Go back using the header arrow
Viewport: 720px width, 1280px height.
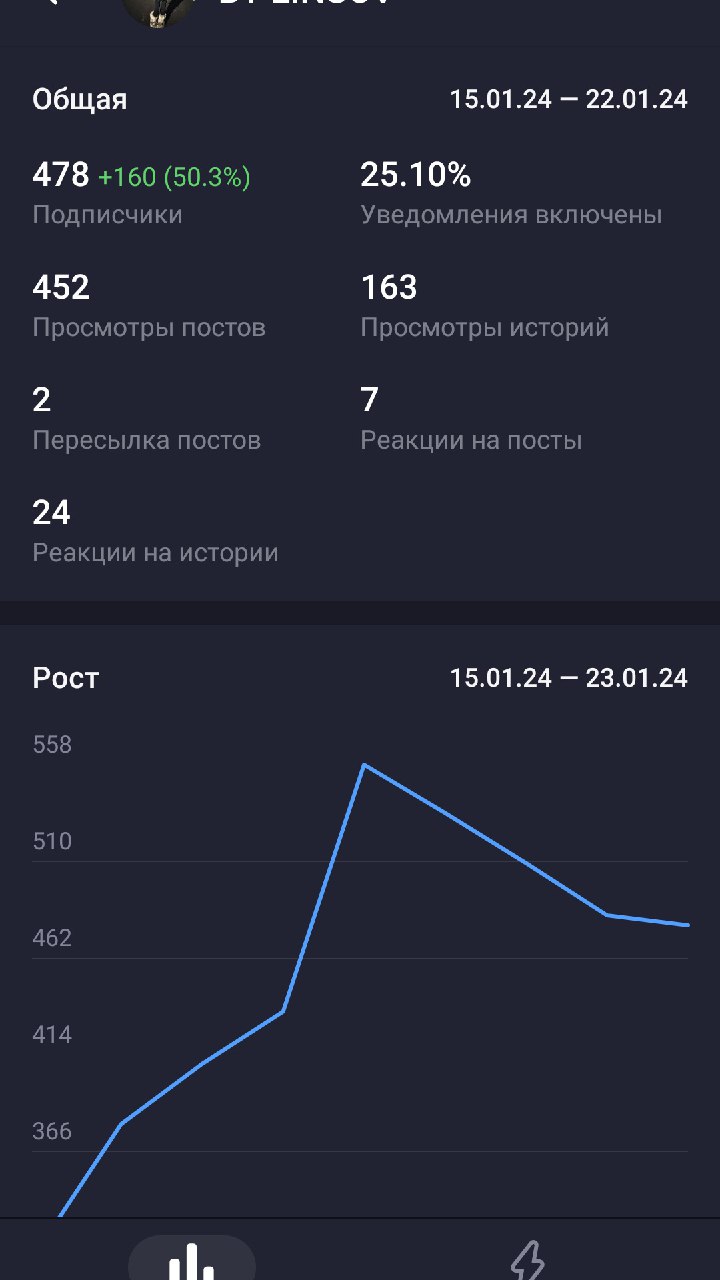(x=48, y=4)
